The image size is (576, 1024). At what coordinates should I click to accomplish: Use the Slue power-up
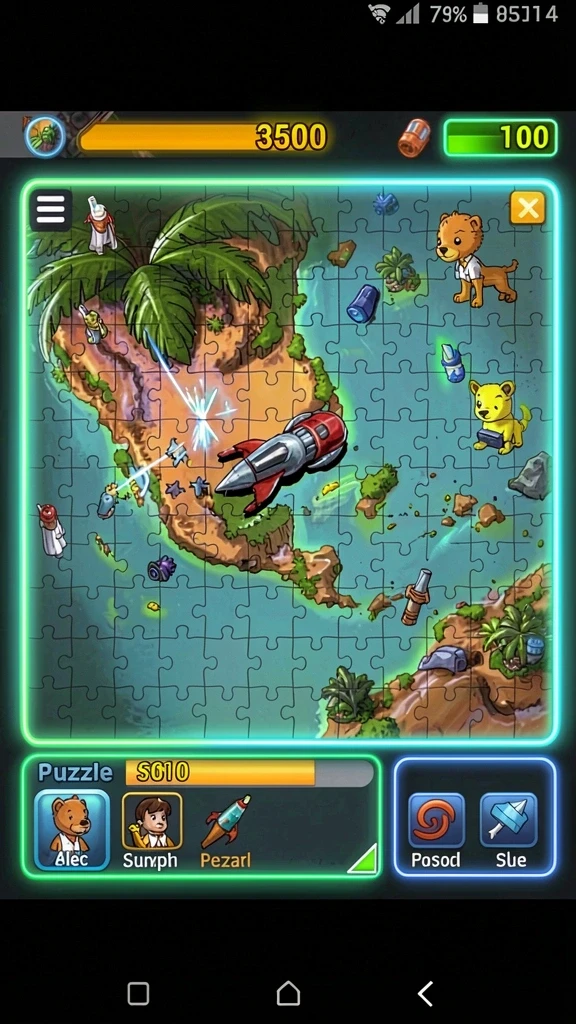click(x=509, y=830)
